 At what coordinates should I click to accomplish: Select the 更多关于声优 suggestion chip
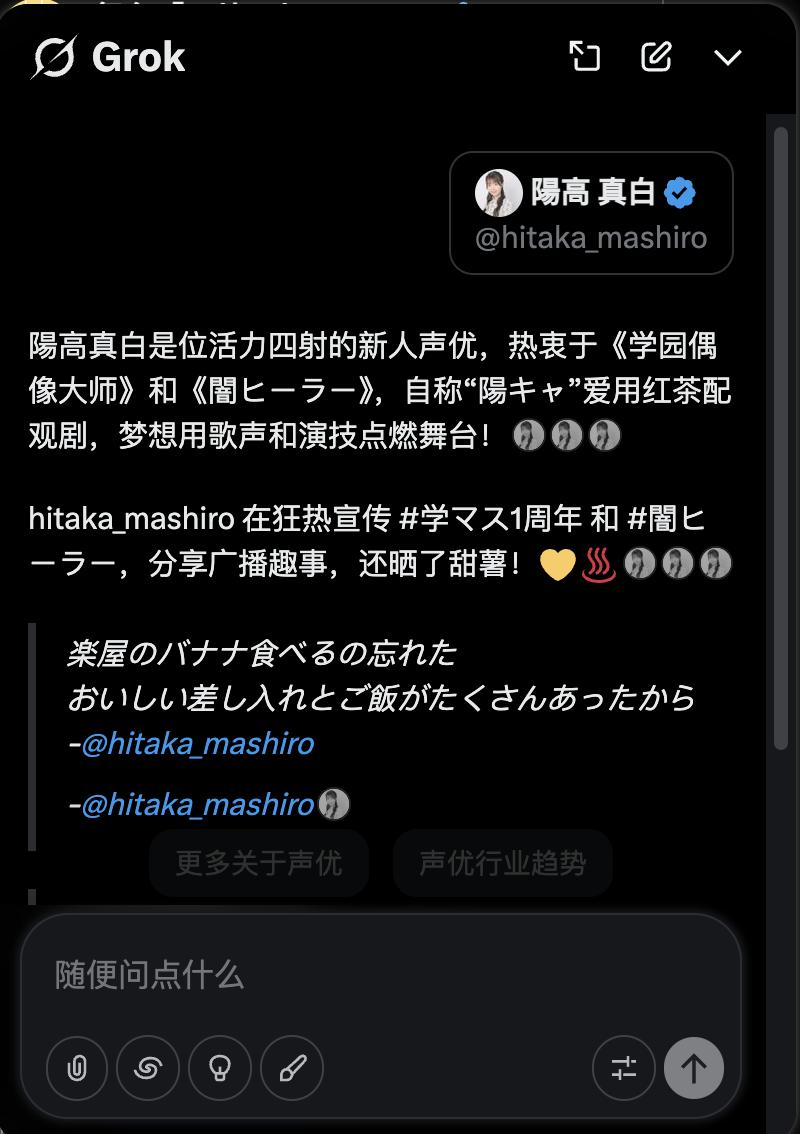coord(259,863)
